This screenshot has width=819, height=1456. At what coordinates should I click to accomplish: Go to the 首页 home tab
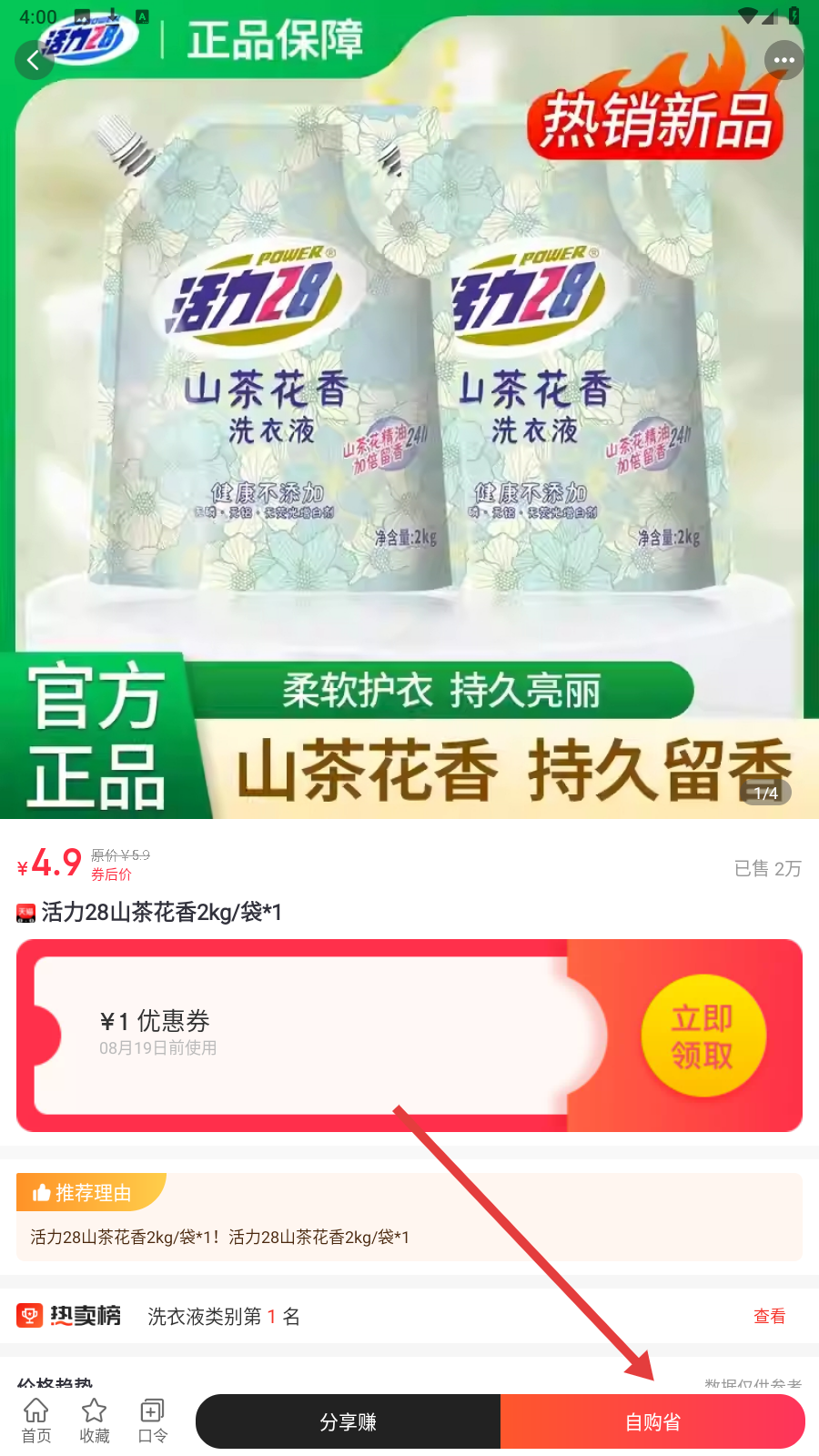pos(36,1421)
